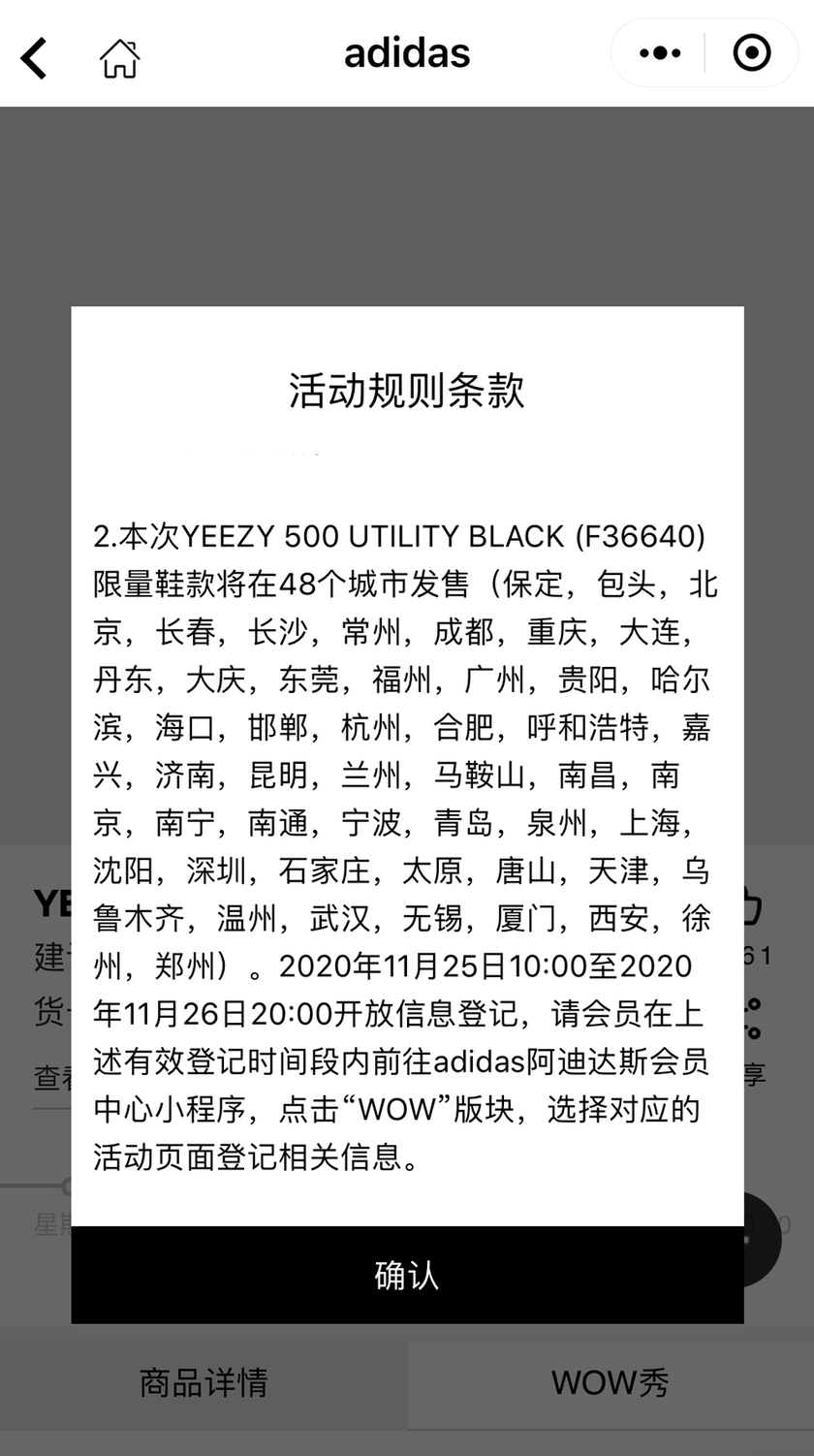Screen dimensions: 814x1456
Task: Tap 确认 to confirm the rules dialog
Action: [x=407, y=1275]
